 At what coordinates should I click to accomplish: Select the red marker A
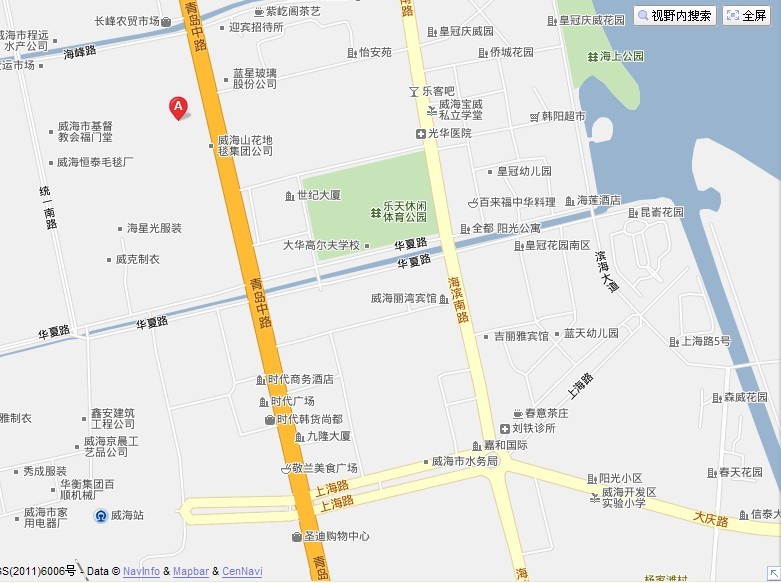pyautogui.click(x=178, y=107)
